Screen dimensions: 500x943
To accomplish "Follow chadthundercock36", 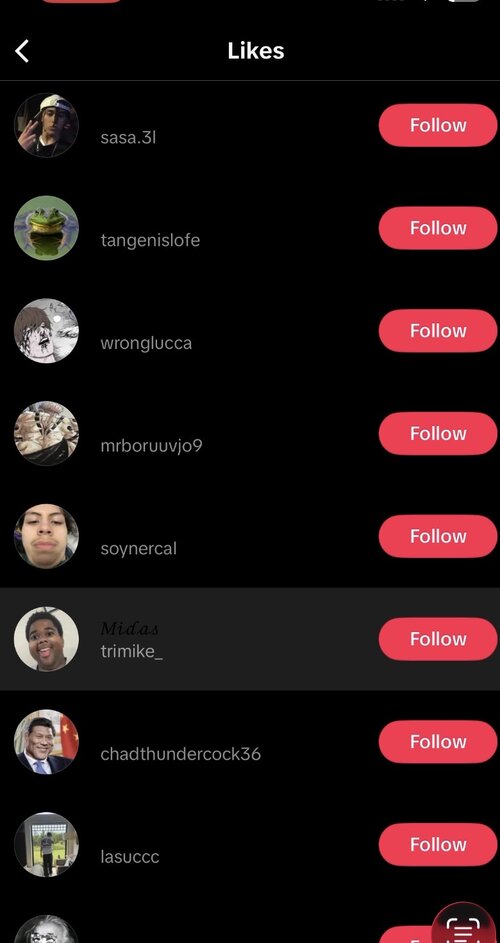I will [438, 742].
